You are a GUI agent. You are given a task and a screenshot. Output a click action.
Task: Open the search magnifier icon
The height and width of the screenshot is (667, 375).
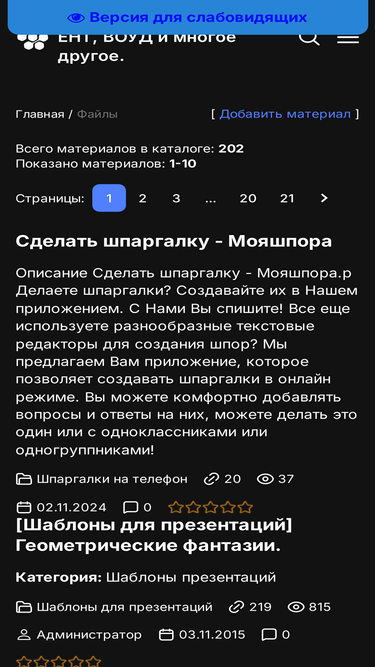pos(309,38)
